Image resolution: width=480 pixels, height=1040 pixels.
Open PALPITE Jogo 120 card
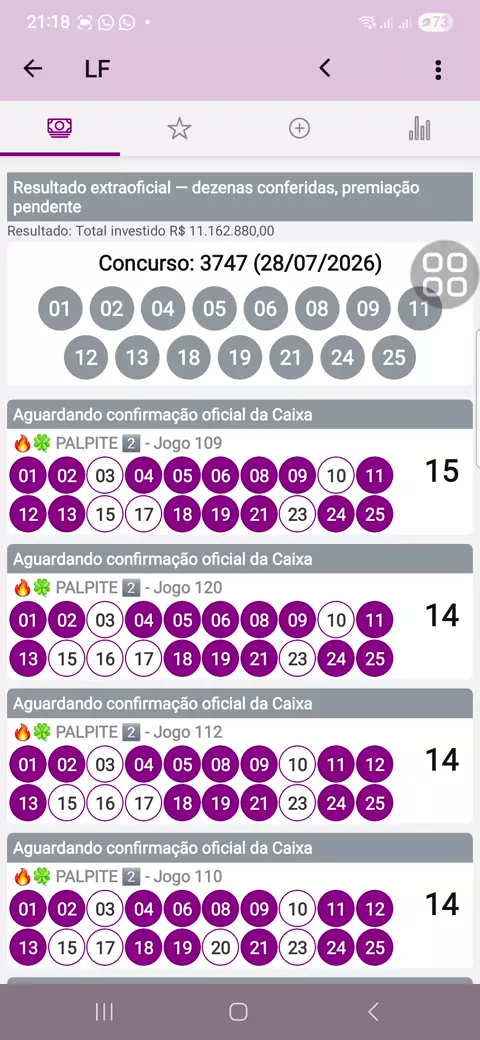(x=240, y=612)
